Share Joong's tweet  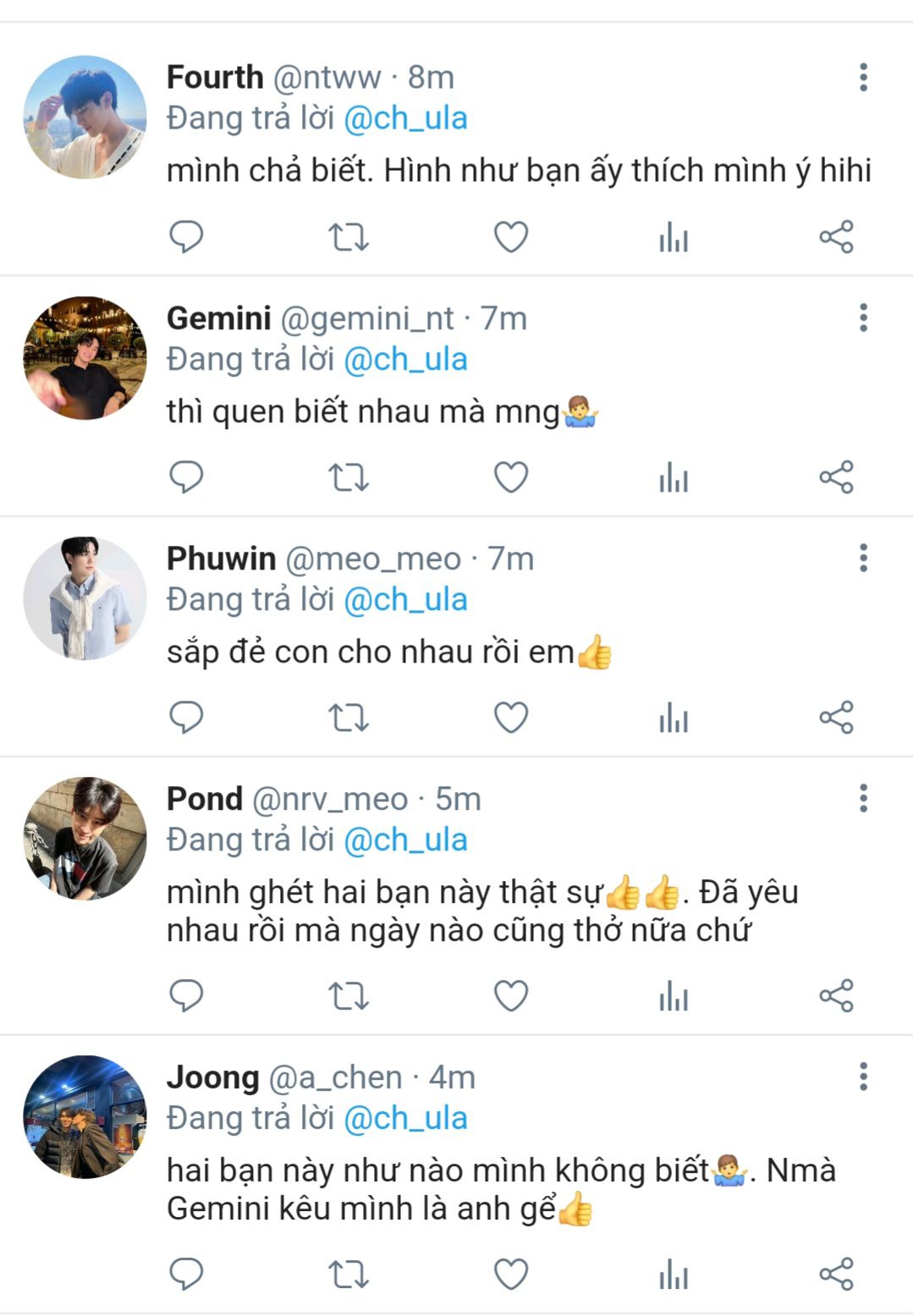[x=836, y=1275]
